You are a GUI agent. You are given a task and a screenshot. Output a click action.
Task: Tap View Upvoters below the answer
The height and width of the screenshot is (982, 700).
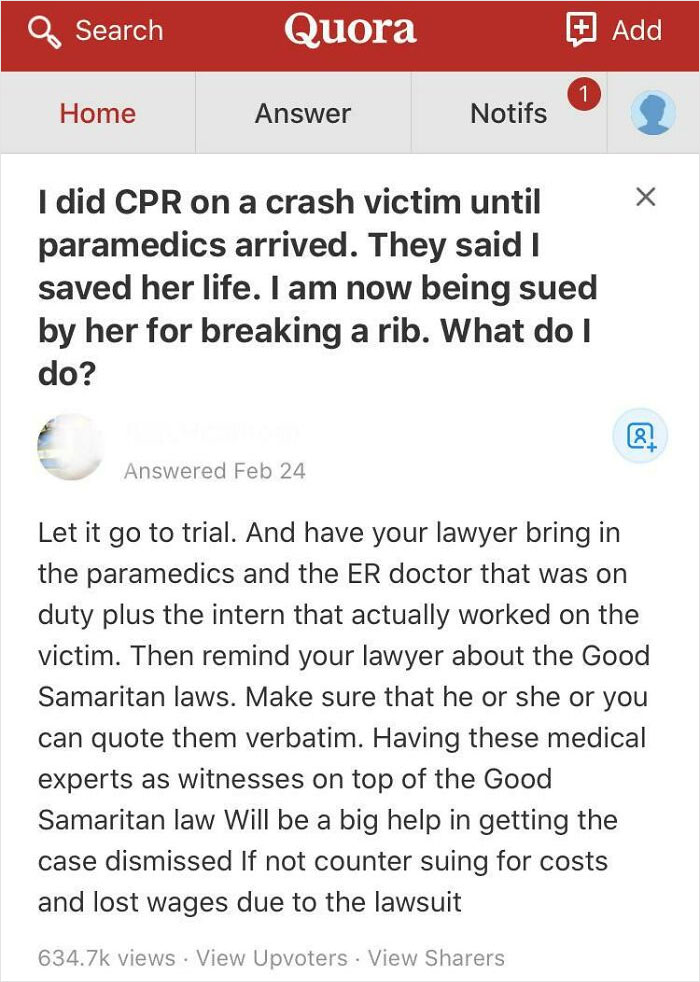tap(272, 958)
